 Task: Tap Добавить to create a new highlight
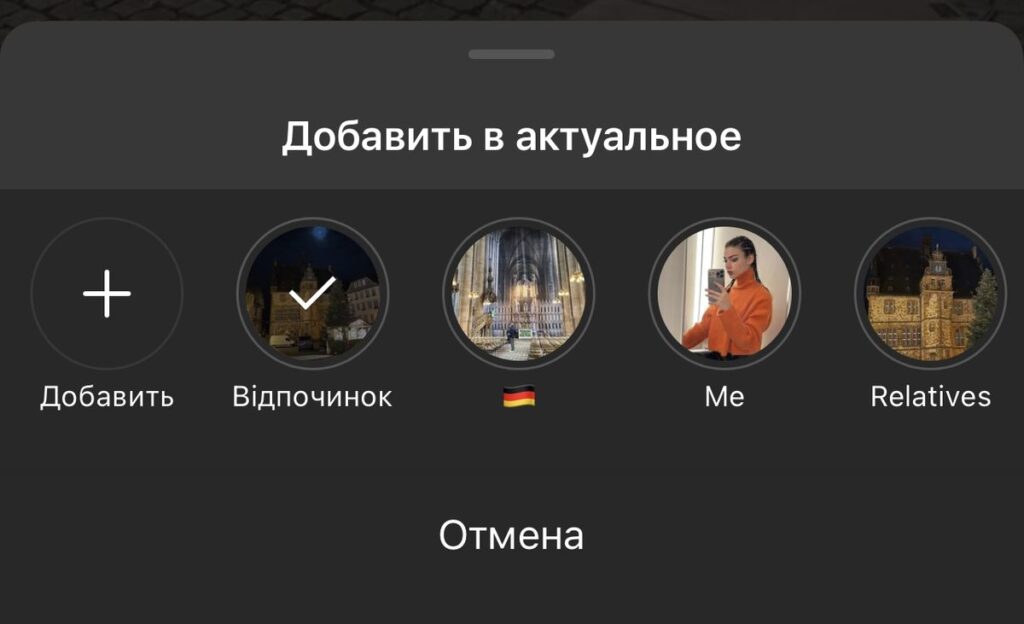coord(107,295)
